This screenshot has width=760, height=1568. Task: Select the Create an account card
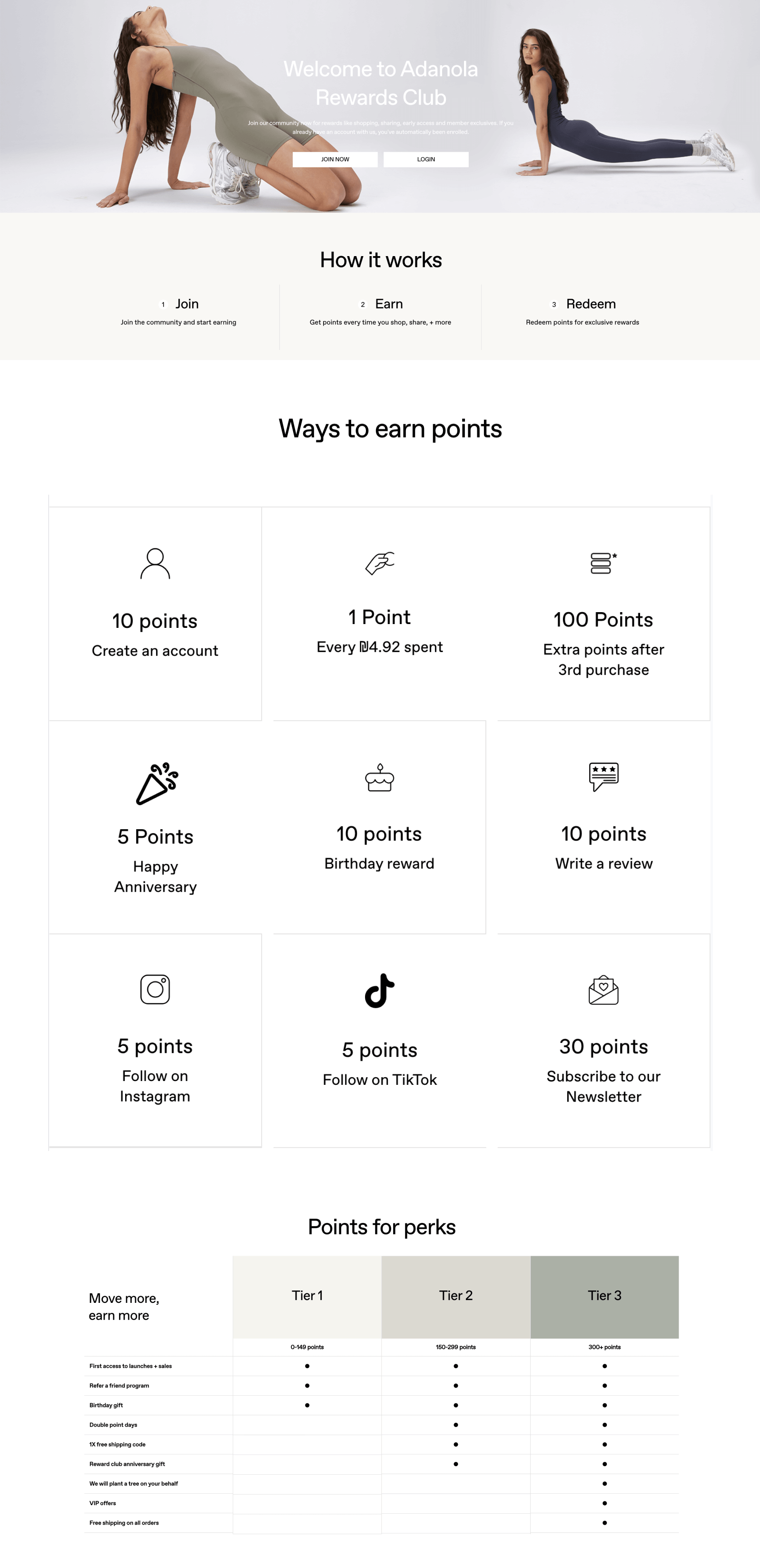click(155, 613)
